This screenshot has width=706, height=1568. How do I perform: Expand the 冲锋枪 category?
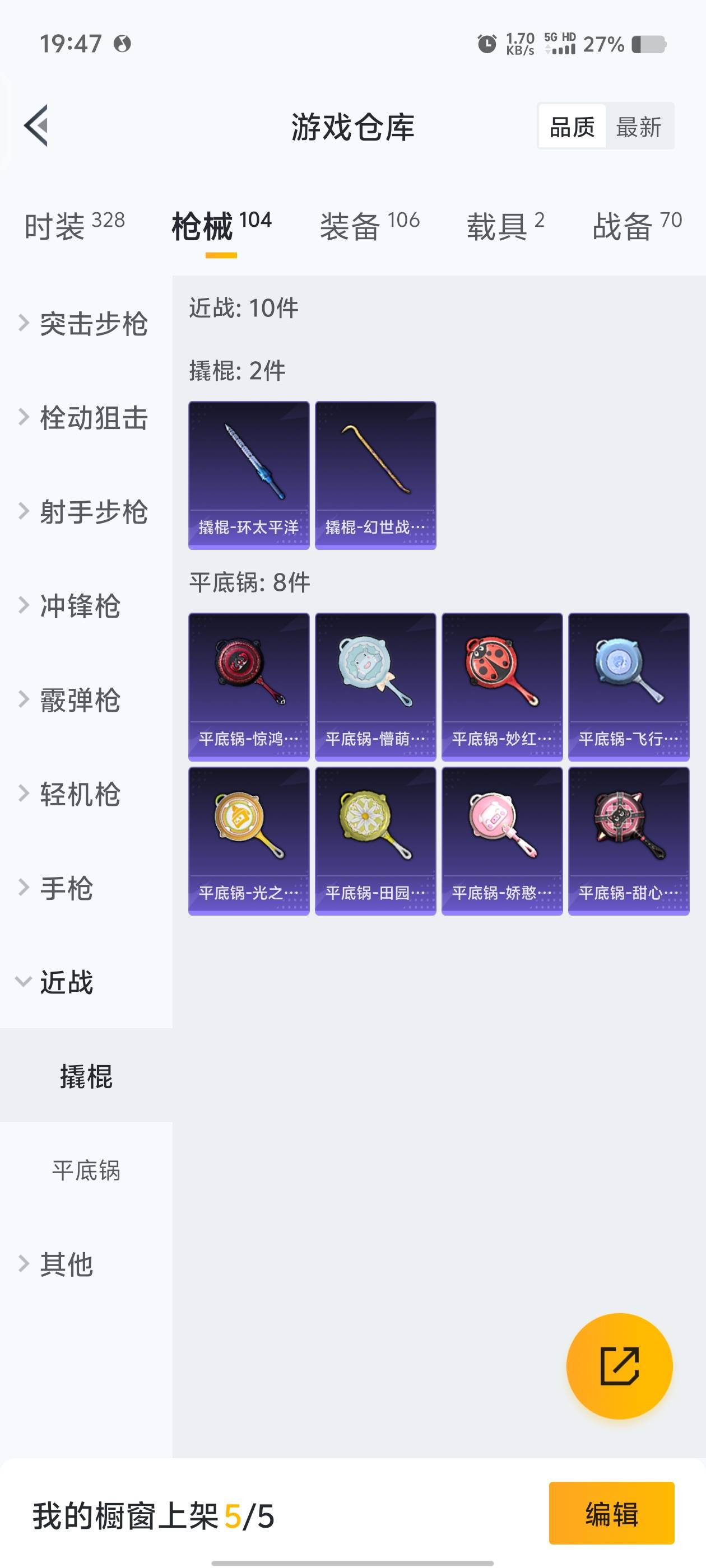(x=79, y=606)
